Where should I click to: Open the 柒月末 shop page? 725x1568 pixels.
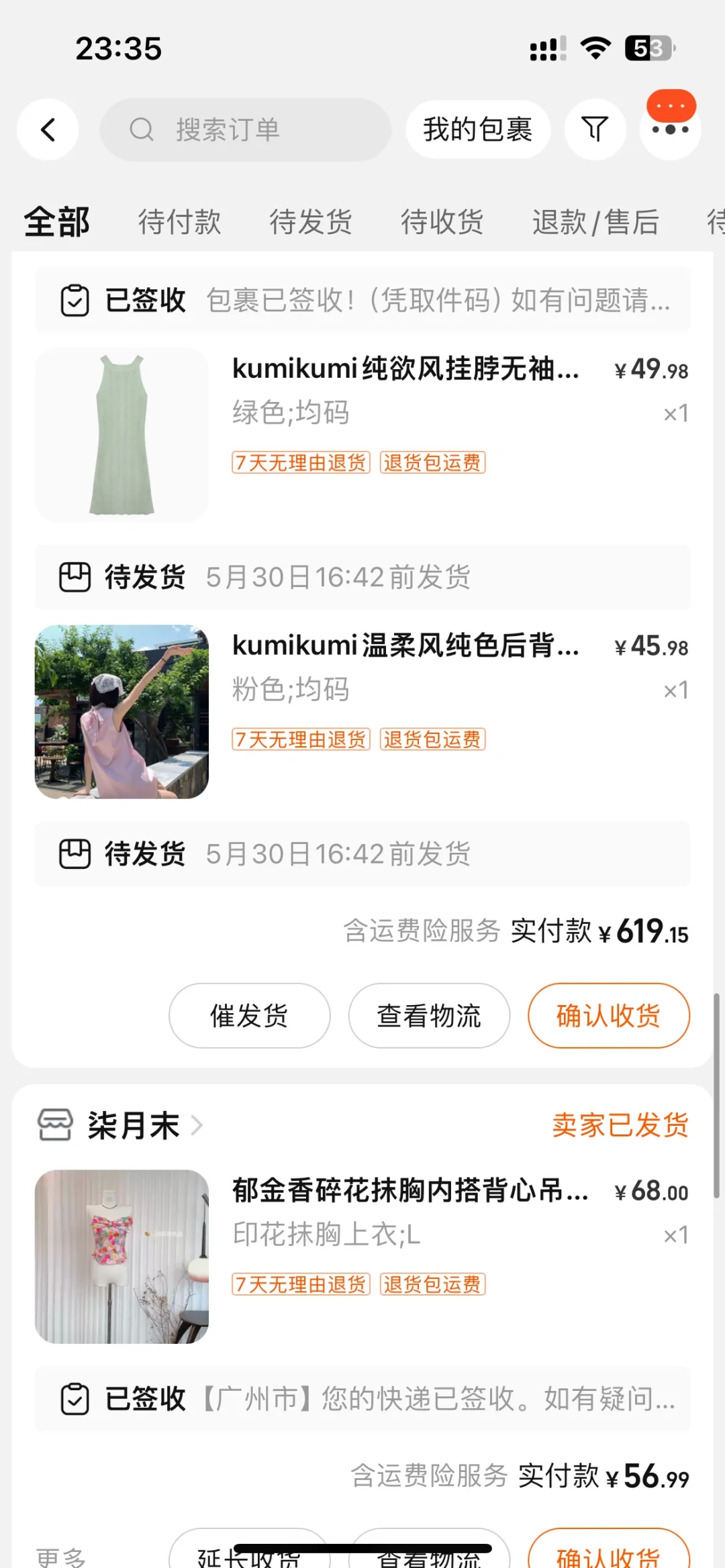[x=121, y=1125]
